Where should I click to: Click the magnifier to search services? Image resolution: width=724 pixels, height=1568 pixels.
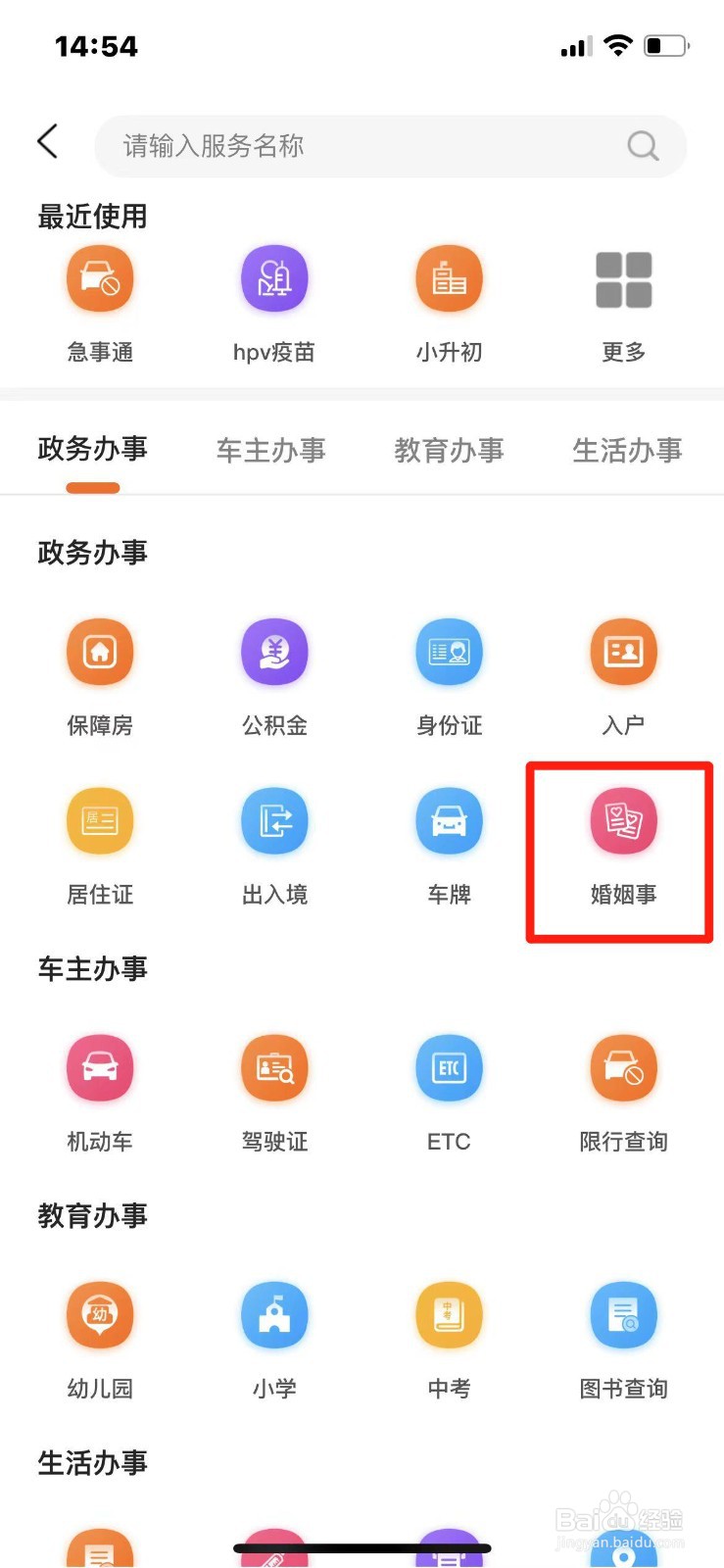click(642, 146)
